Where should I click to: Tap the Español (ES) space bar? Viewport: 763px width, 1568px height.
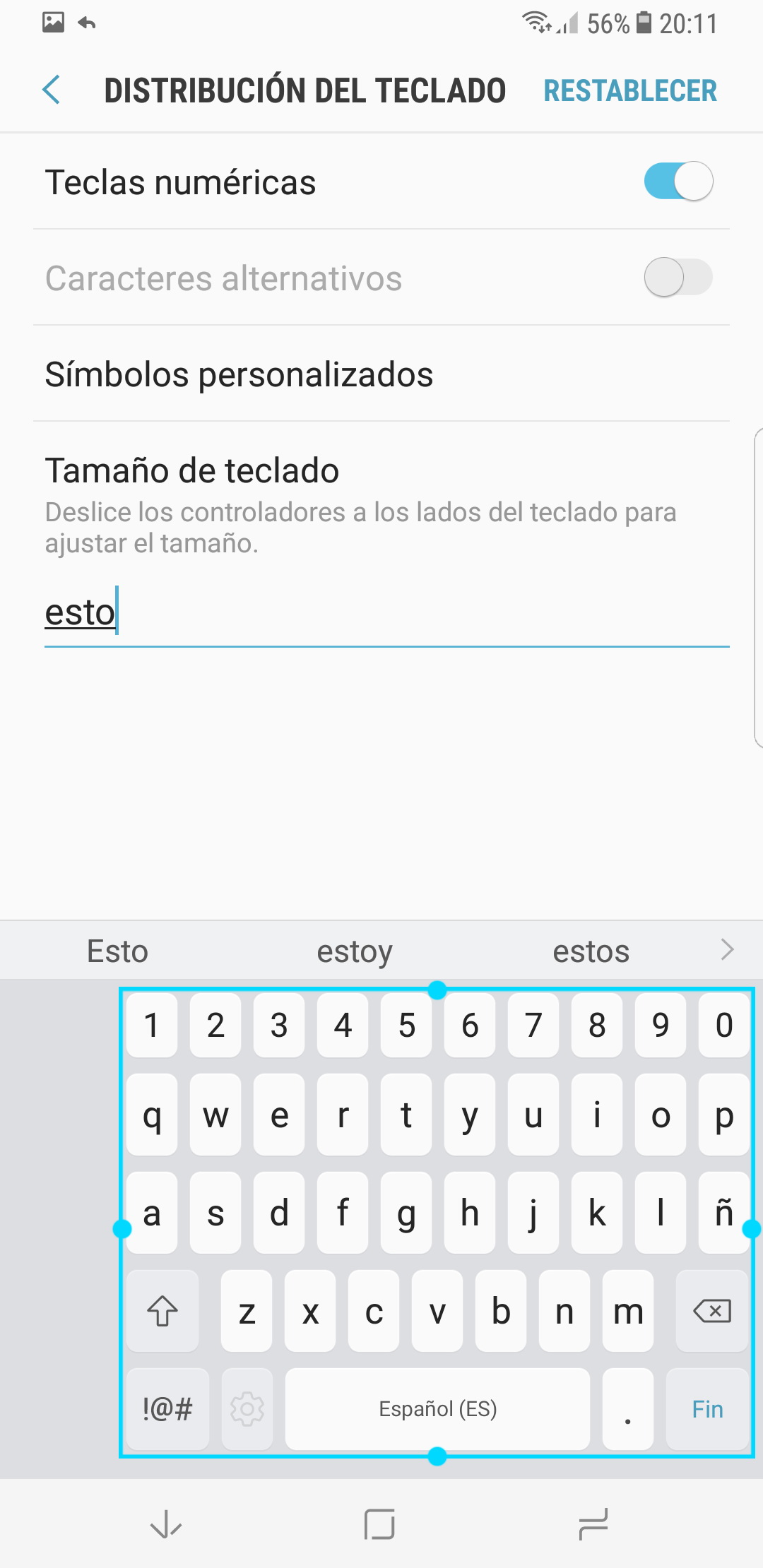point(437,1409)
